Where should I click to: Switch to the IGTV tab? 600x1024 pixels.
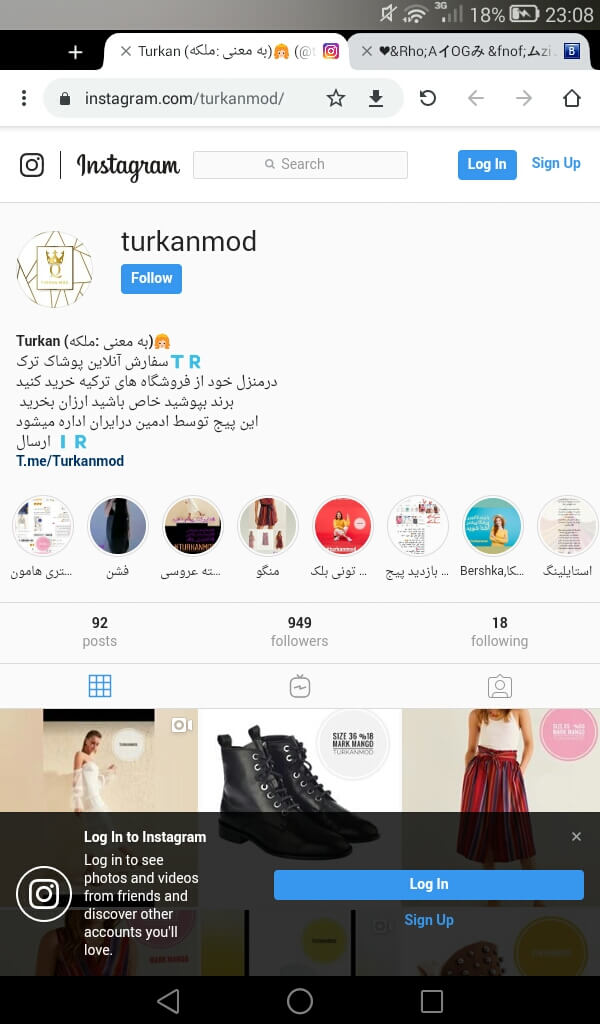tap(299, 686)
